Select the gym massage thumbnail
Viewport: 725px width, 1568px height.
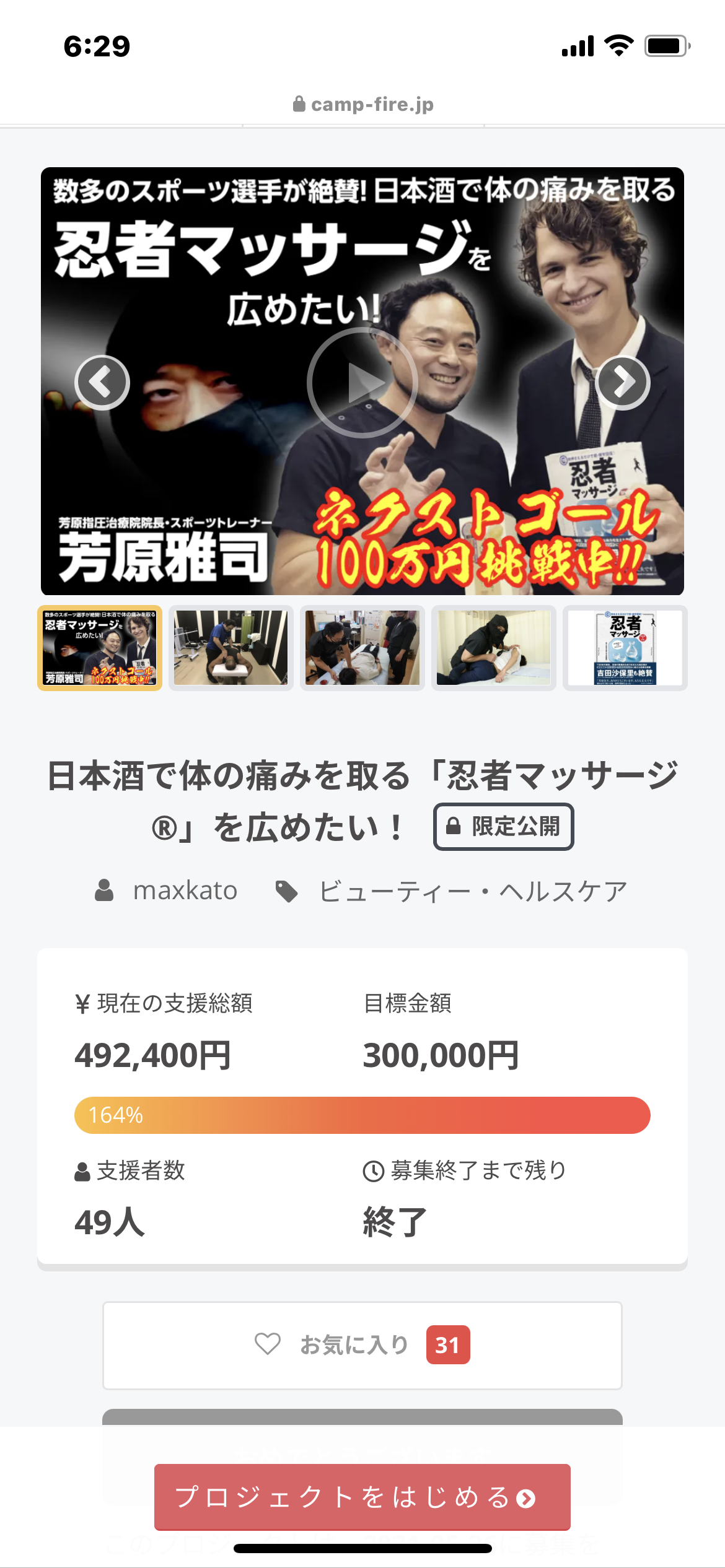point(231,648)
